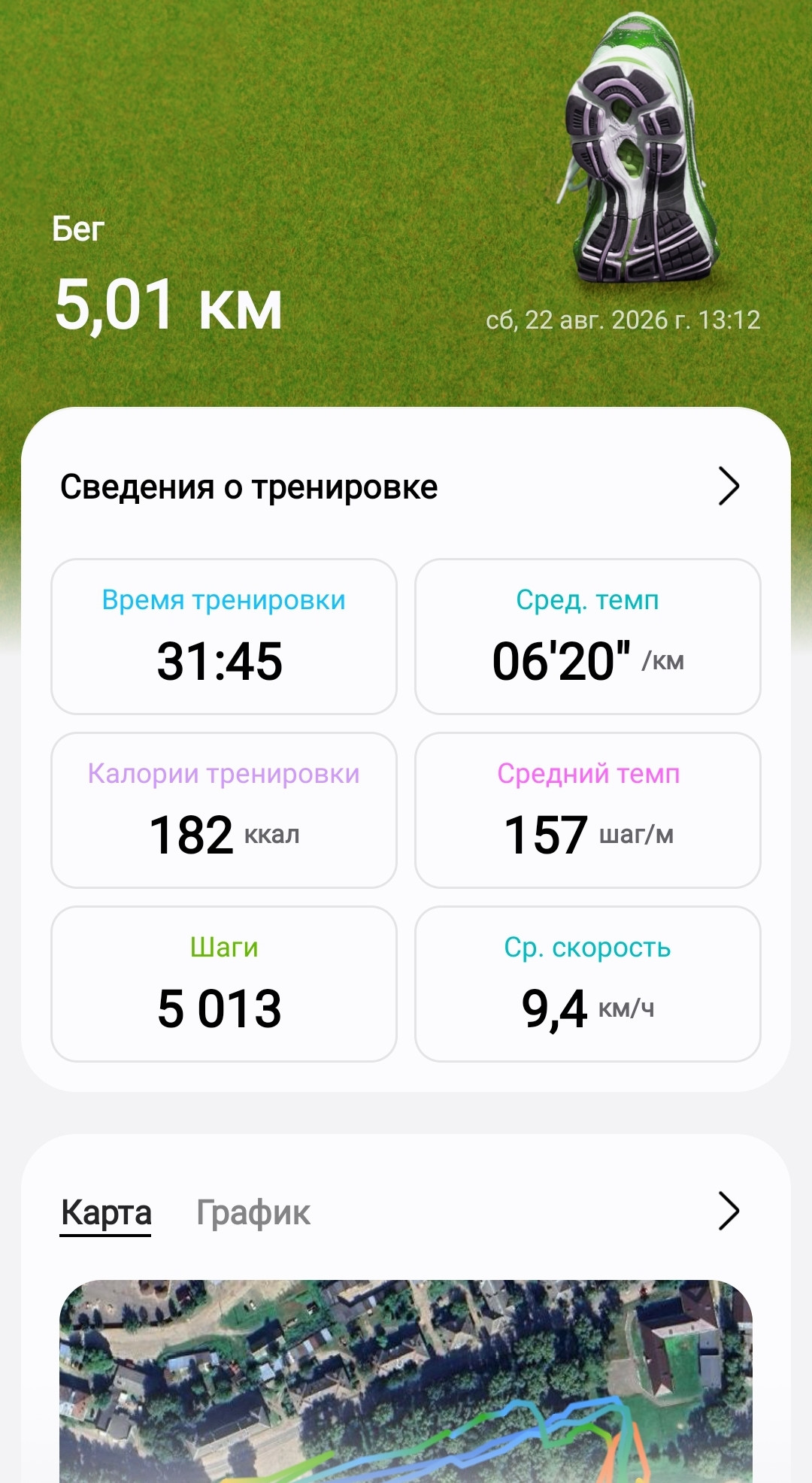Open the satellite route map preview
812x1483 pixels.
[x=406, y=1381]
